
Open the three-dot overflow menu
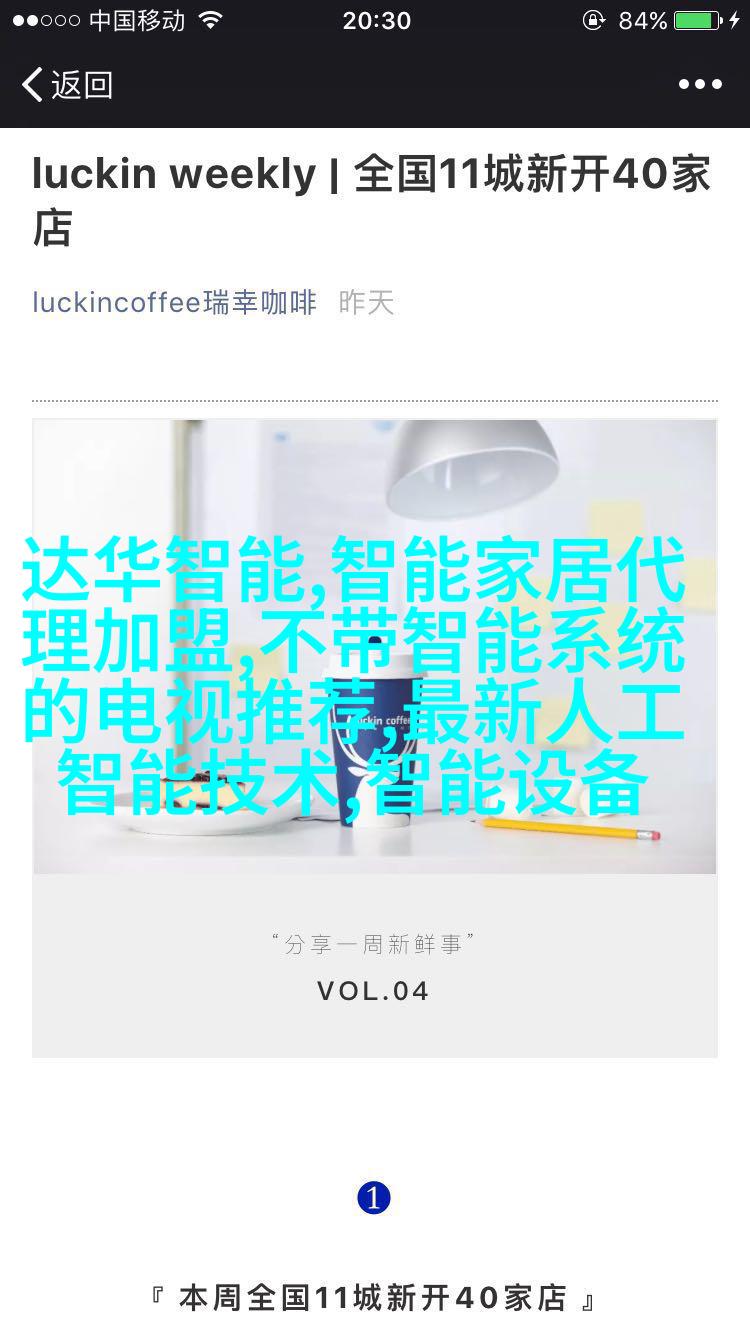(x=699, y=85)
